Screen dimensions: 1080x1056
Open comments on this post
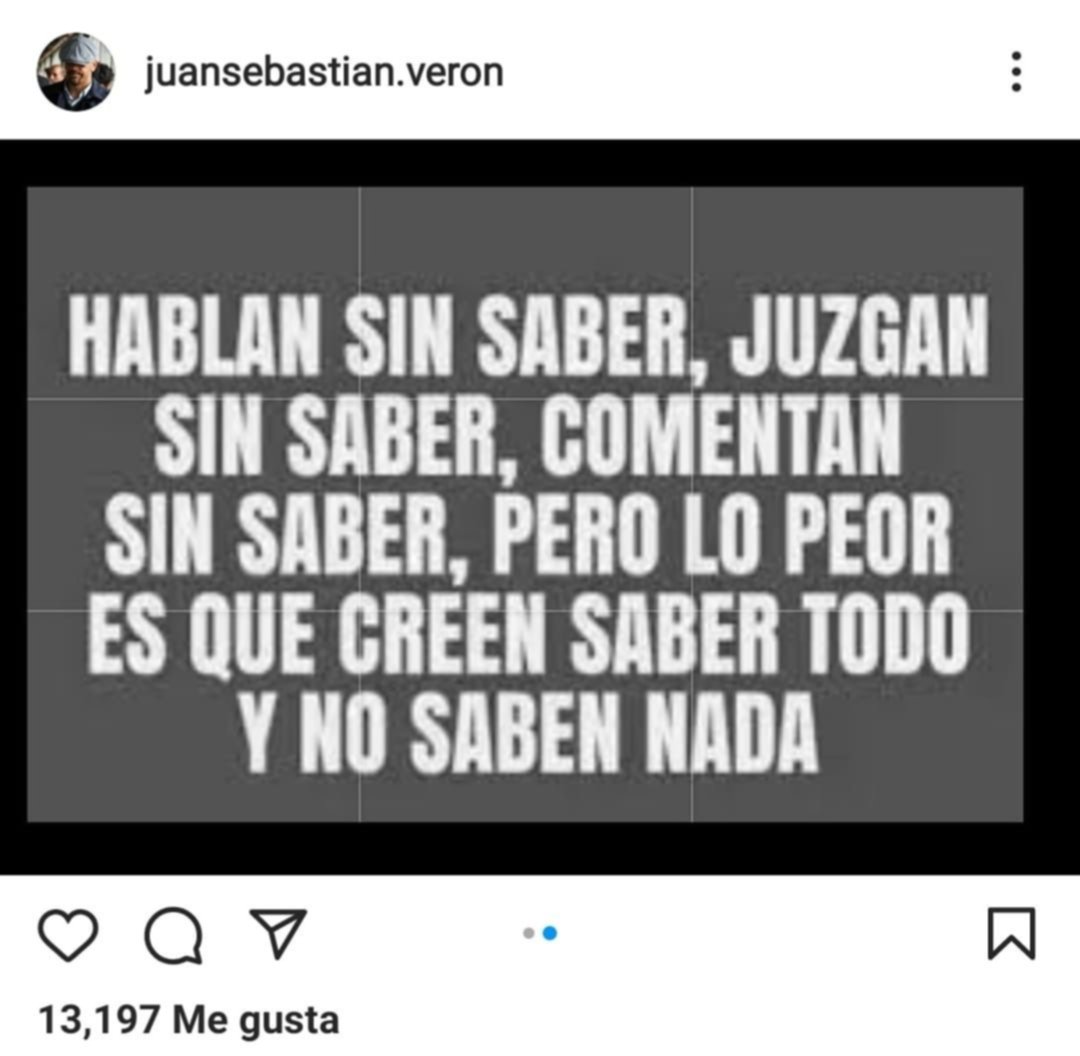[x=173, y=937]
